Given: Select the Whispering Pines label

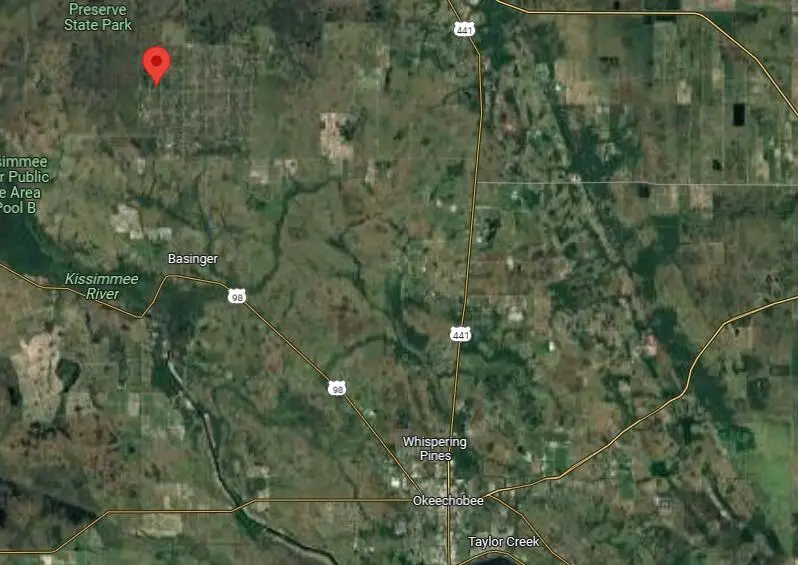Looking at the screenshot, I should pos(434,448).
